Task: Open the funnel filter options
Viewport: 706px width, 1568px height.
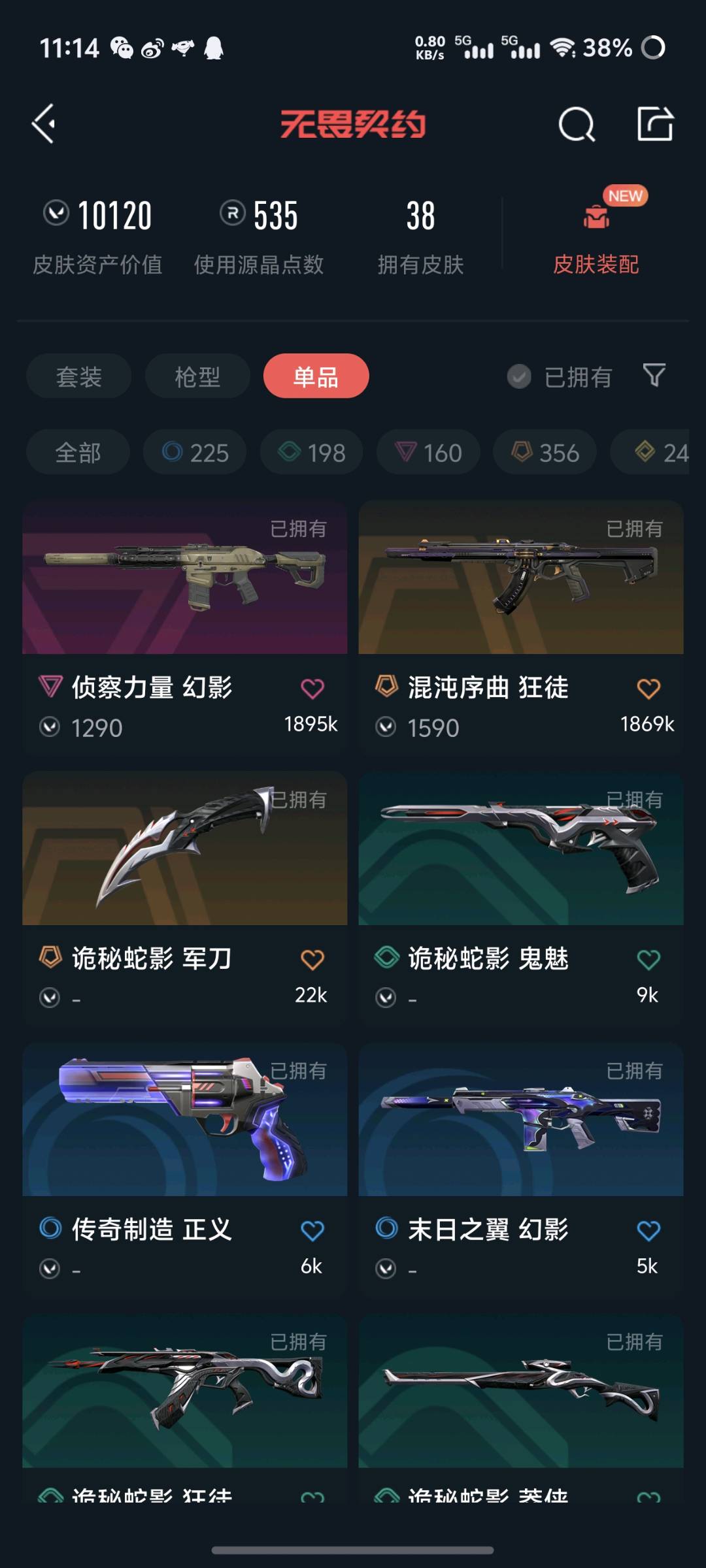Action: (x=654, y=376)
